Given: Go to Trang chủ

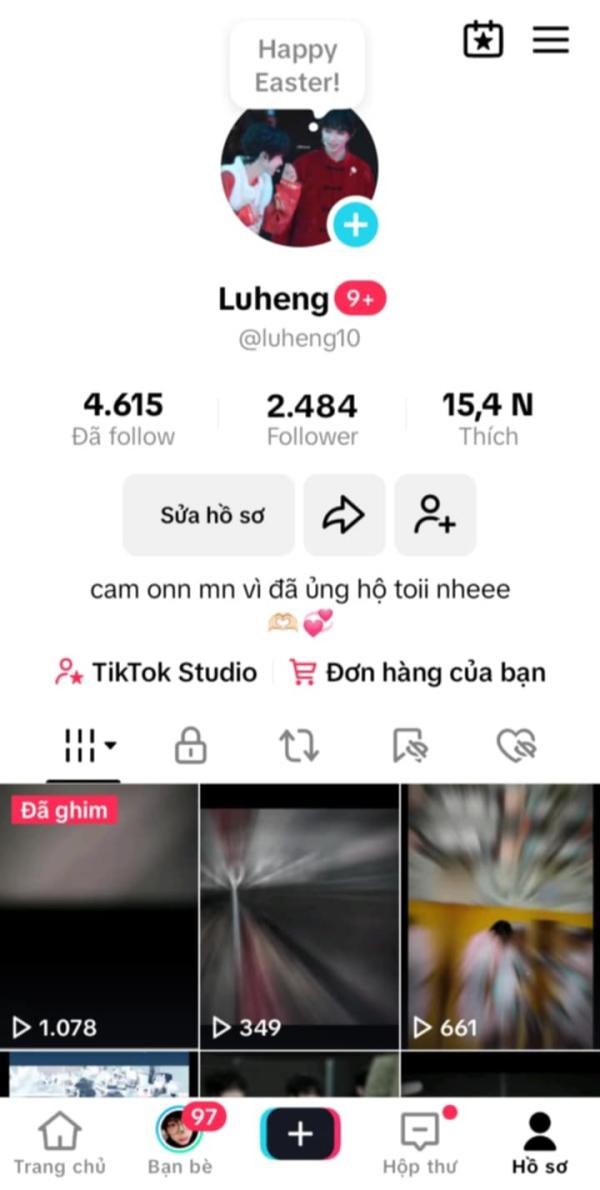Looking at the screenshot, I should click(59, 1142).
